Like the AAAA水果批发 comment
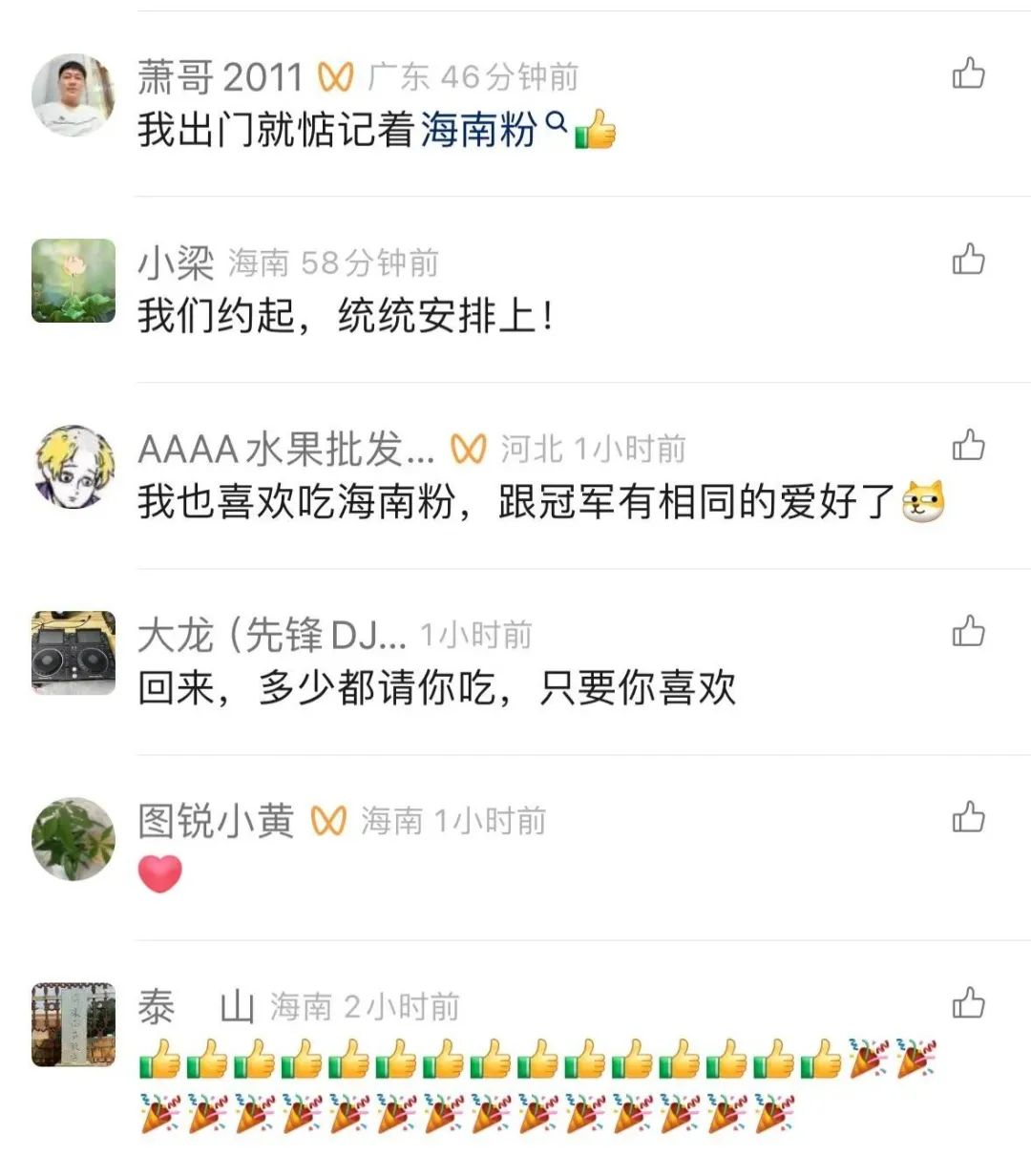 (x=968, y=446)
